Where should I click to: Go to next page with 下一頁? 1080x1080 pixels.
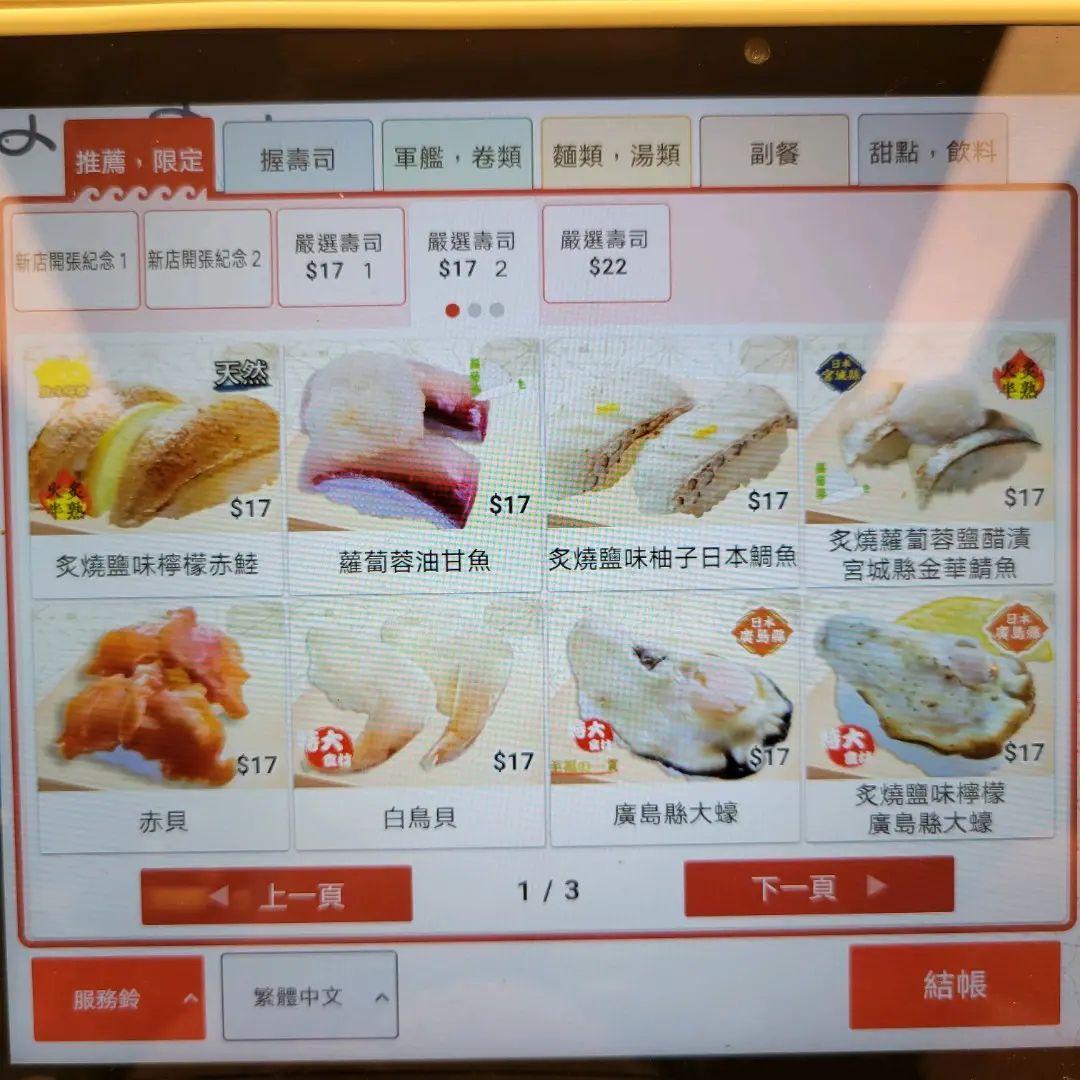818,887
